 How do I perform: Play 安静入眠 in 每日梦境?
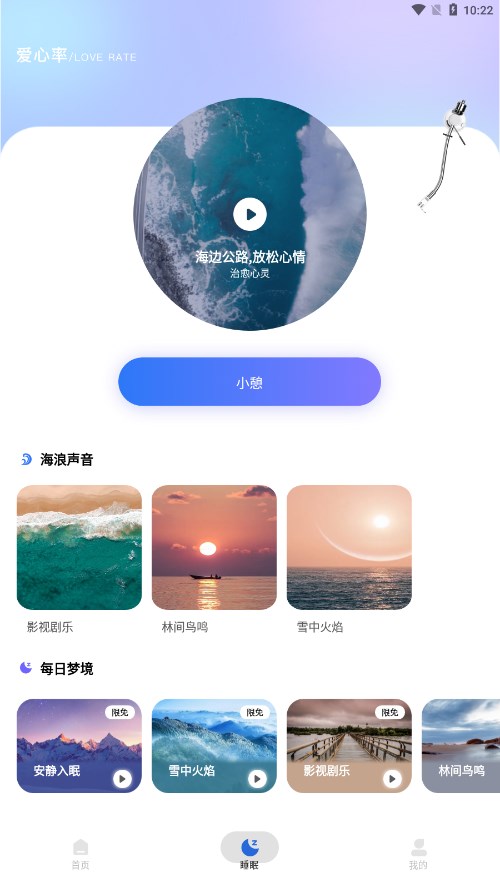tap(122, 779)
